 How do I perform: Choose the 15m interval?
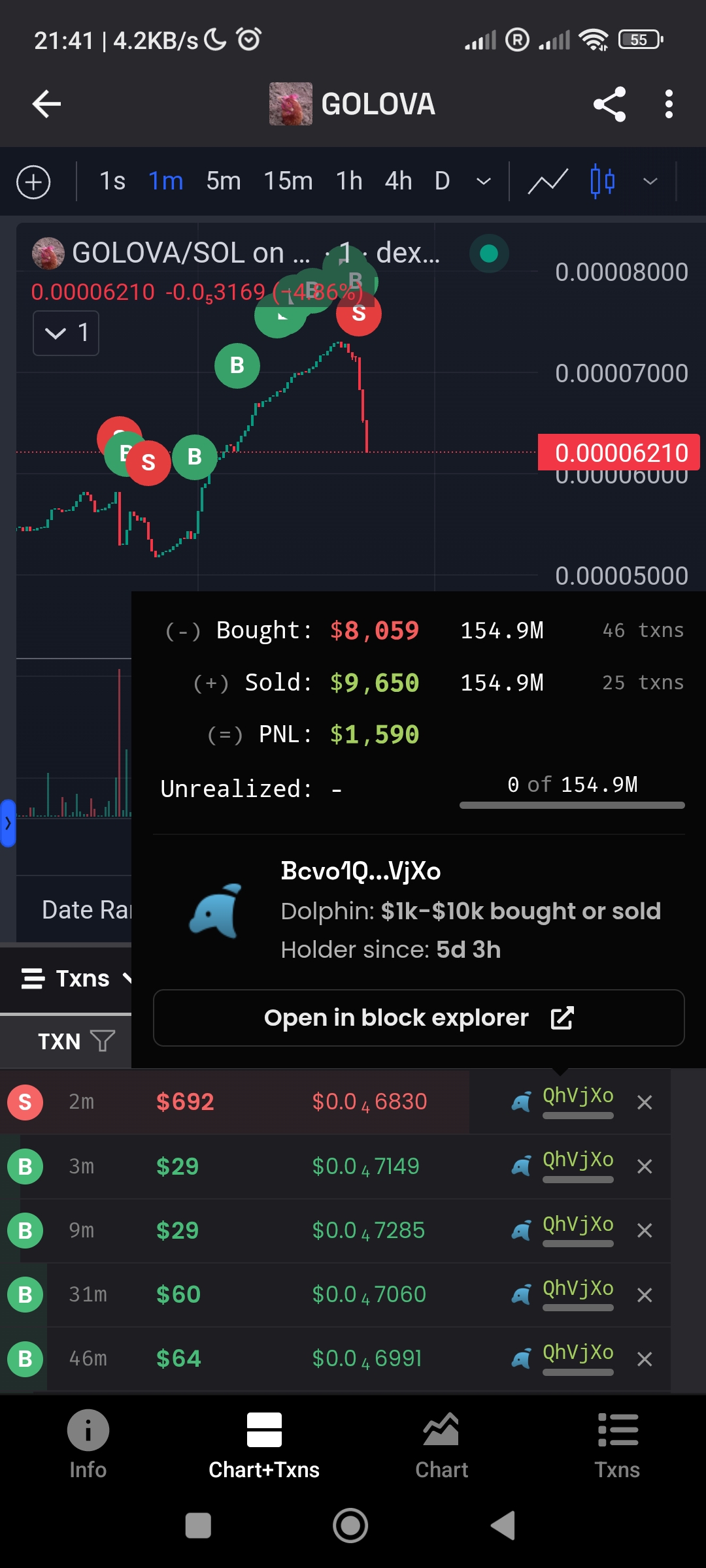[288, 181]
